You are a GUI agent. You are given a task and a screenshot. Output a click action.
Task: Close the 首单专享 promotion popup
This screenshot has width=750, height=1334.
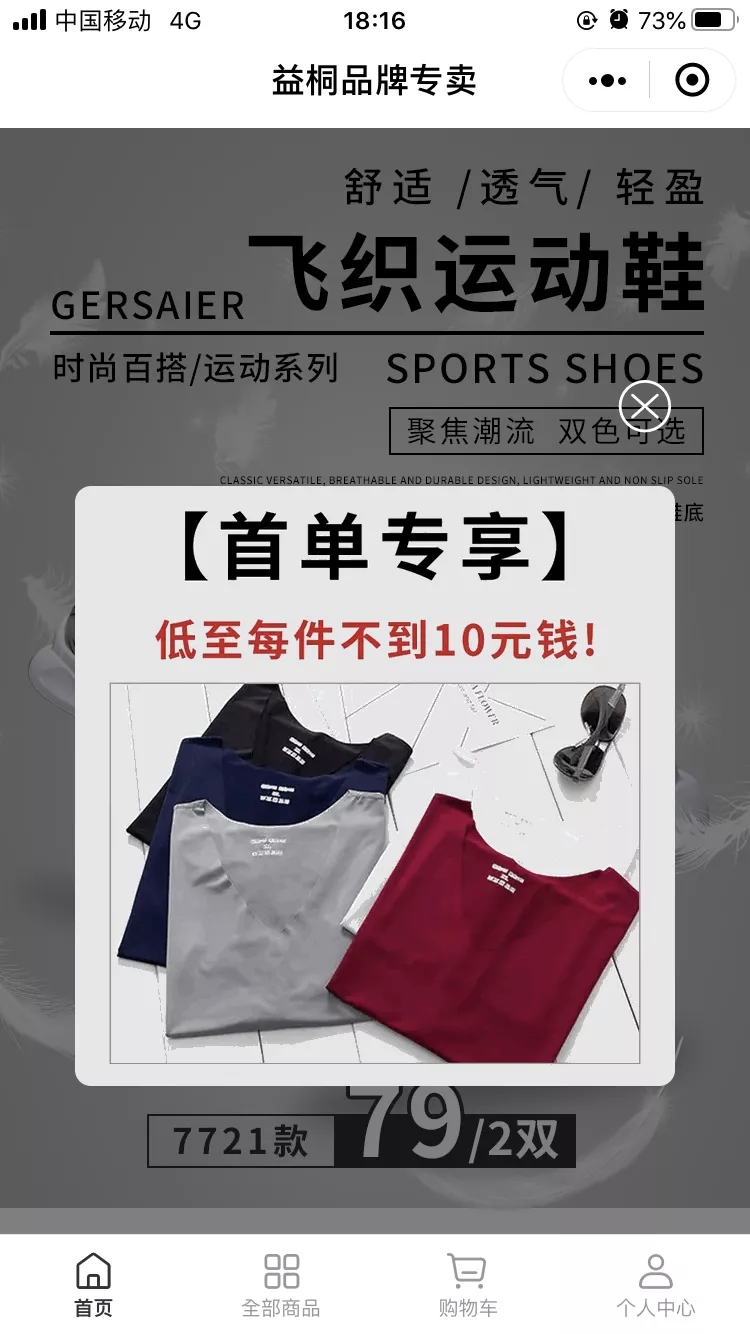(x=645, y=406)
